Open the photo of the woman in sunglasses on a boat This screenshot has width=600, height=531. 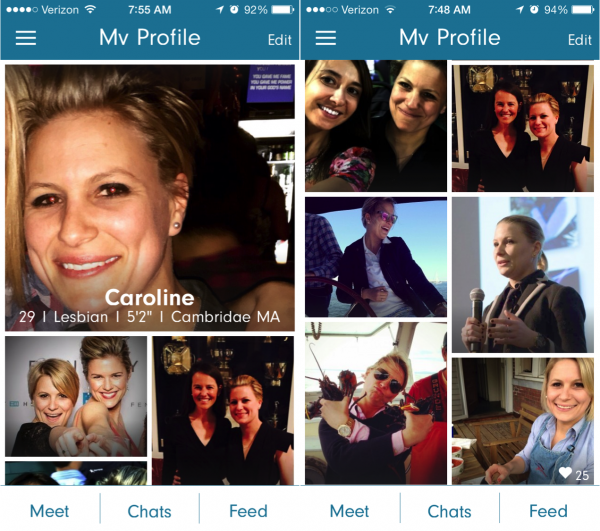pyautogui.click(x=375, y=256)
